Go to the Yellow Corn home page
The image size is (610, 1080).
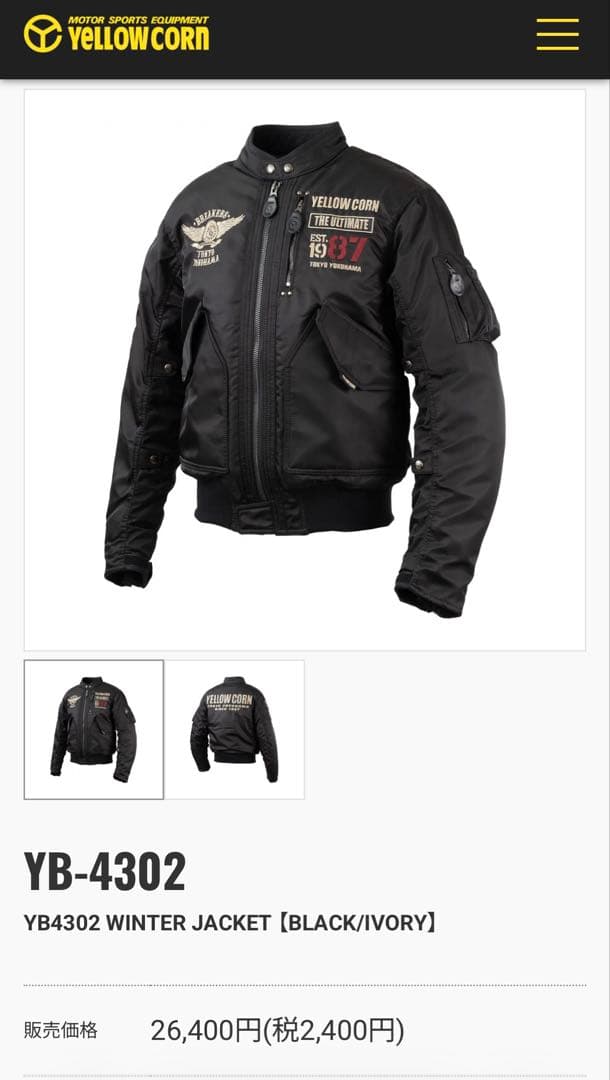click(117, 33)
